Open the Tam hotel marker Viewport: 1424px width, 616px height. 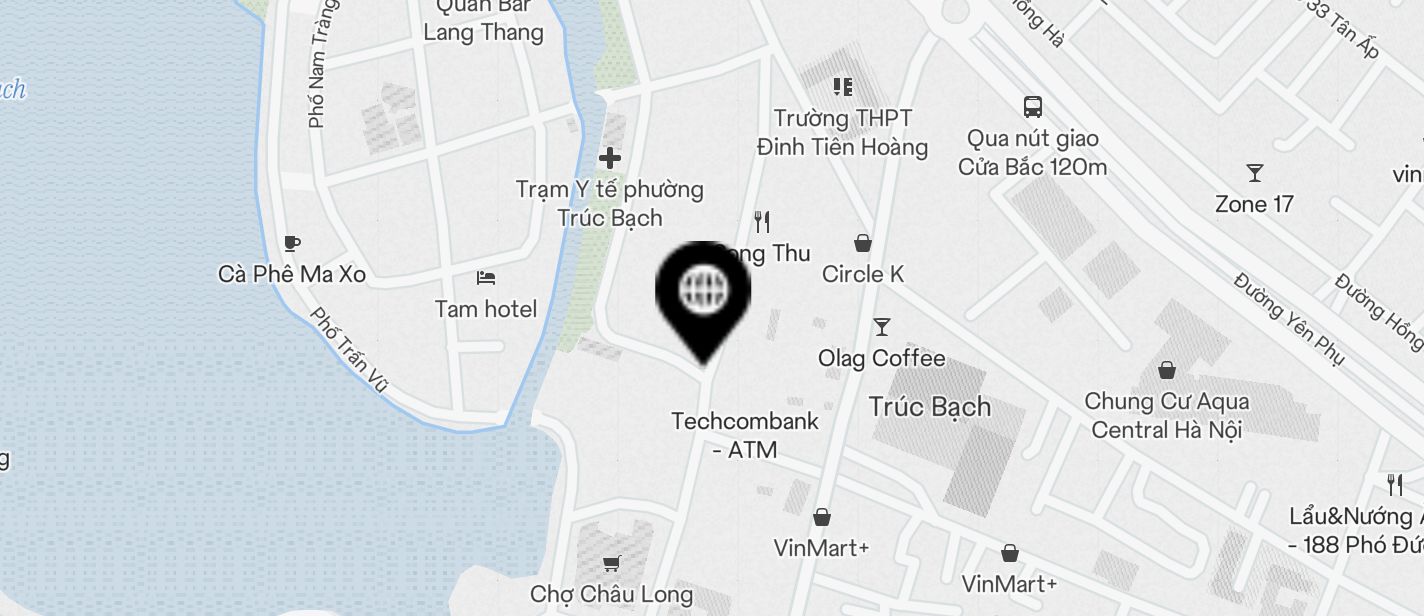click(x=486, y=278)
